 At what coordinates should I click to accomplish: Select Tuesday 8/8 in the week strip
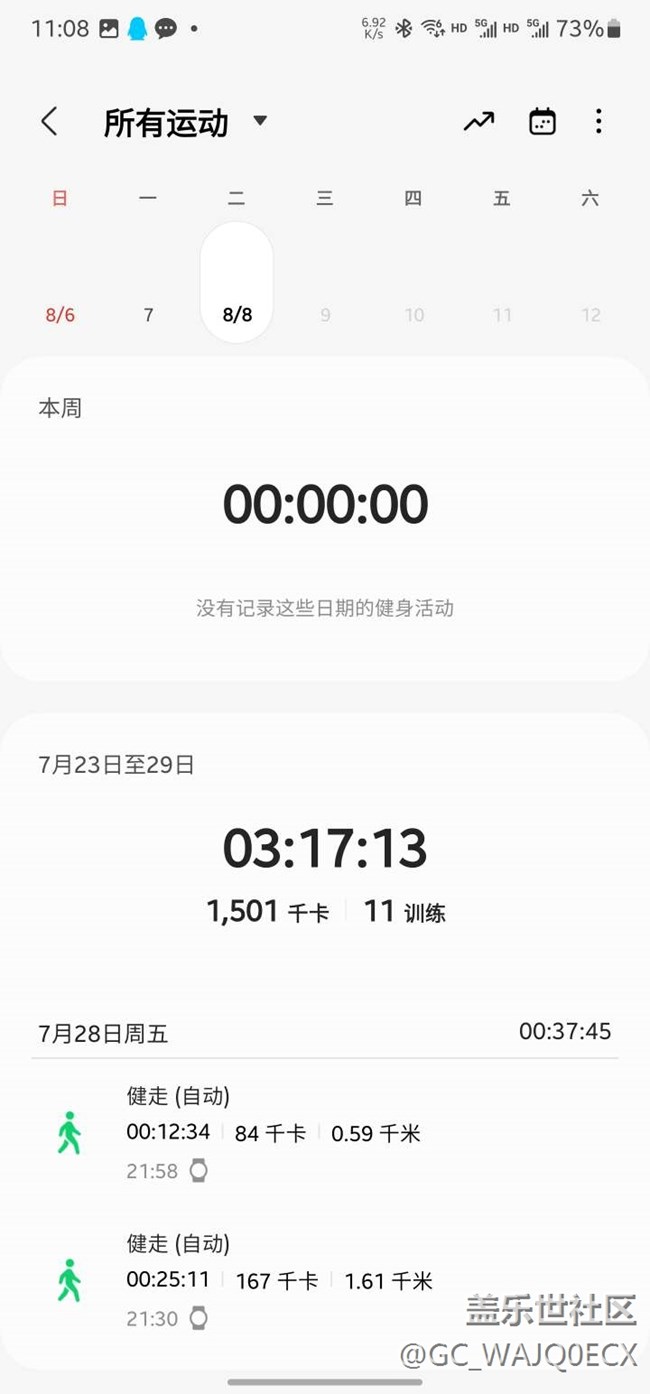click(x=237, y=282)
